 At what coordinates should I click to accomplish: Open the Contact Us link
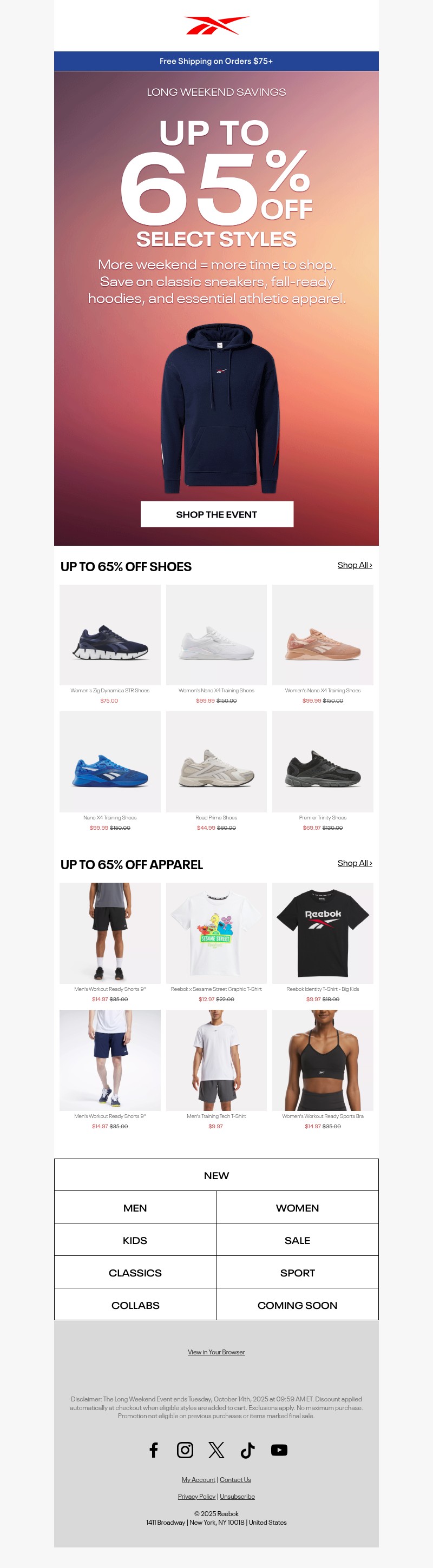pos(235,1480)
